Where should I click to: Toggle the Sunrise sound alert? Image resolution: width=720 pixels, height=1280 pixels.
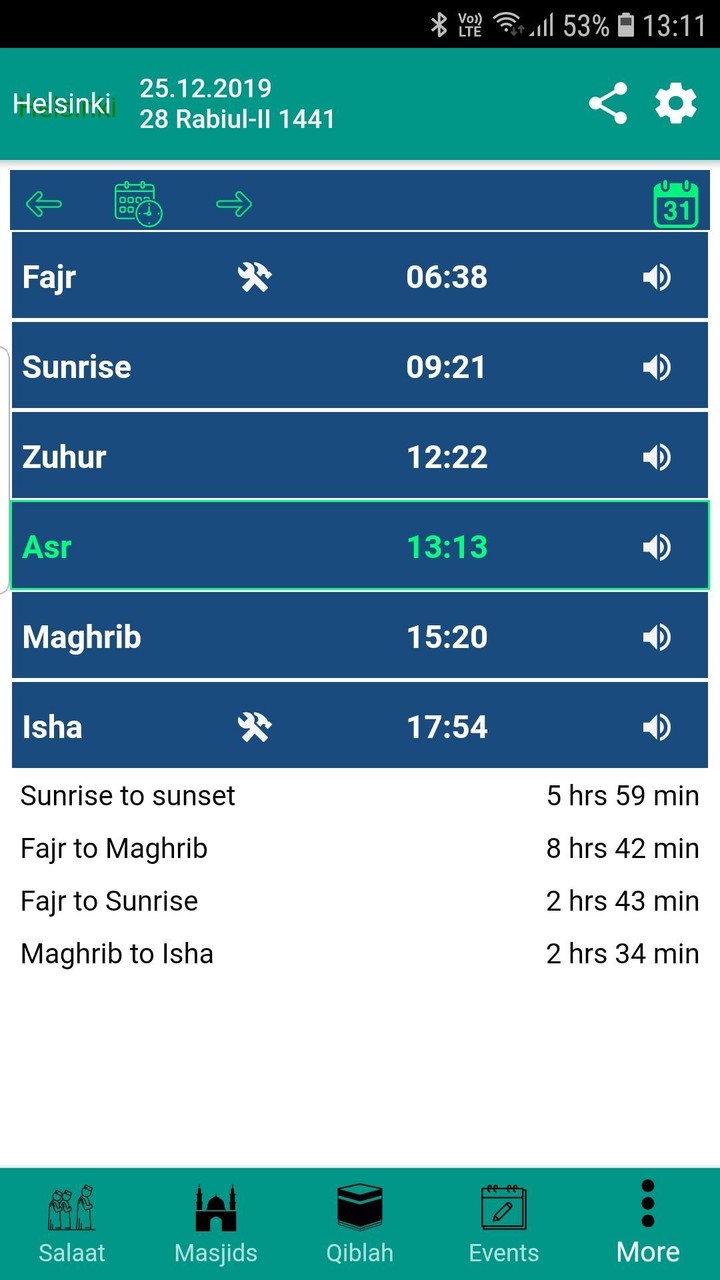pos(657,367)
